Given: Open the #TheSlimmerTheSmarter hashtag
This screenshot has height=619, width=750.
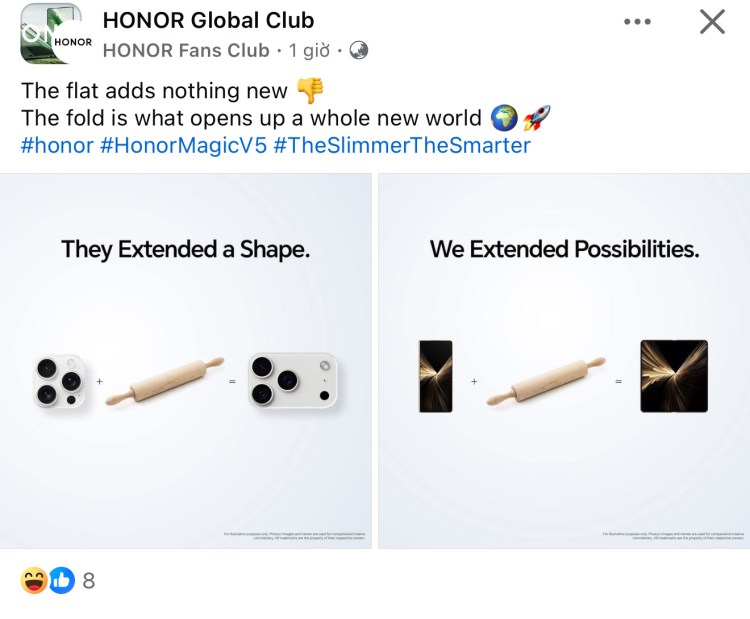Looking at the screenshot, I should tap(402, 145).
